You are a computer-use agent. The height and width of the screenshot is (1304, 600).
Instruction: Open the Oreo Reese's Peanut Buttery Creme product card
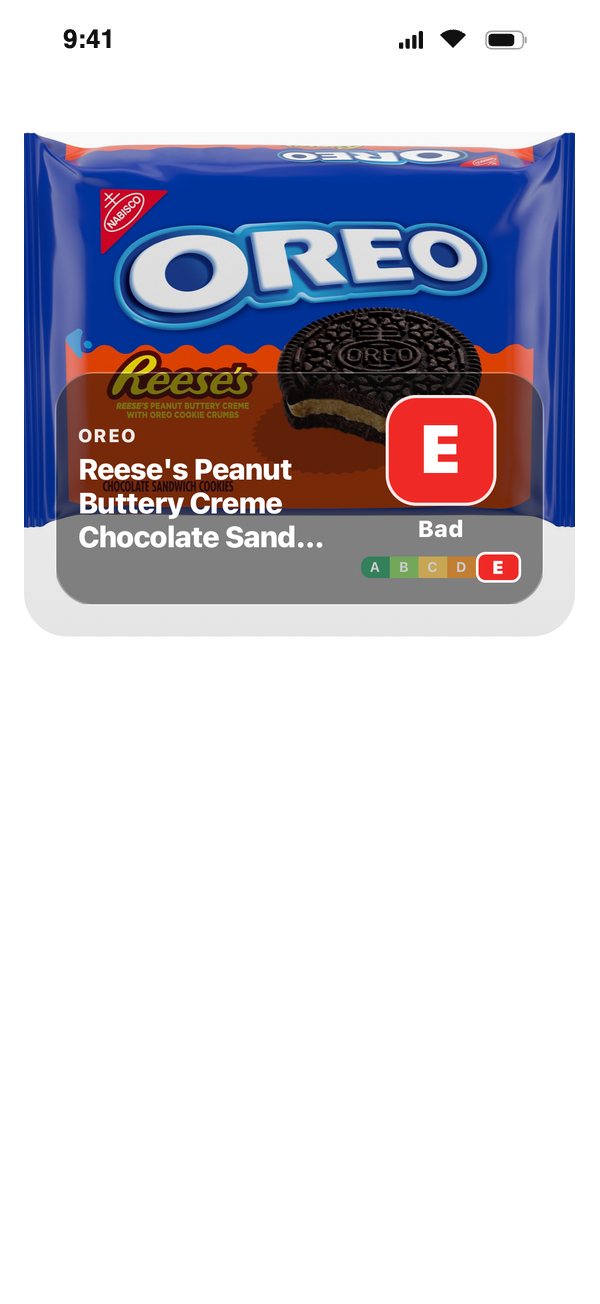[x=299, y=384]
